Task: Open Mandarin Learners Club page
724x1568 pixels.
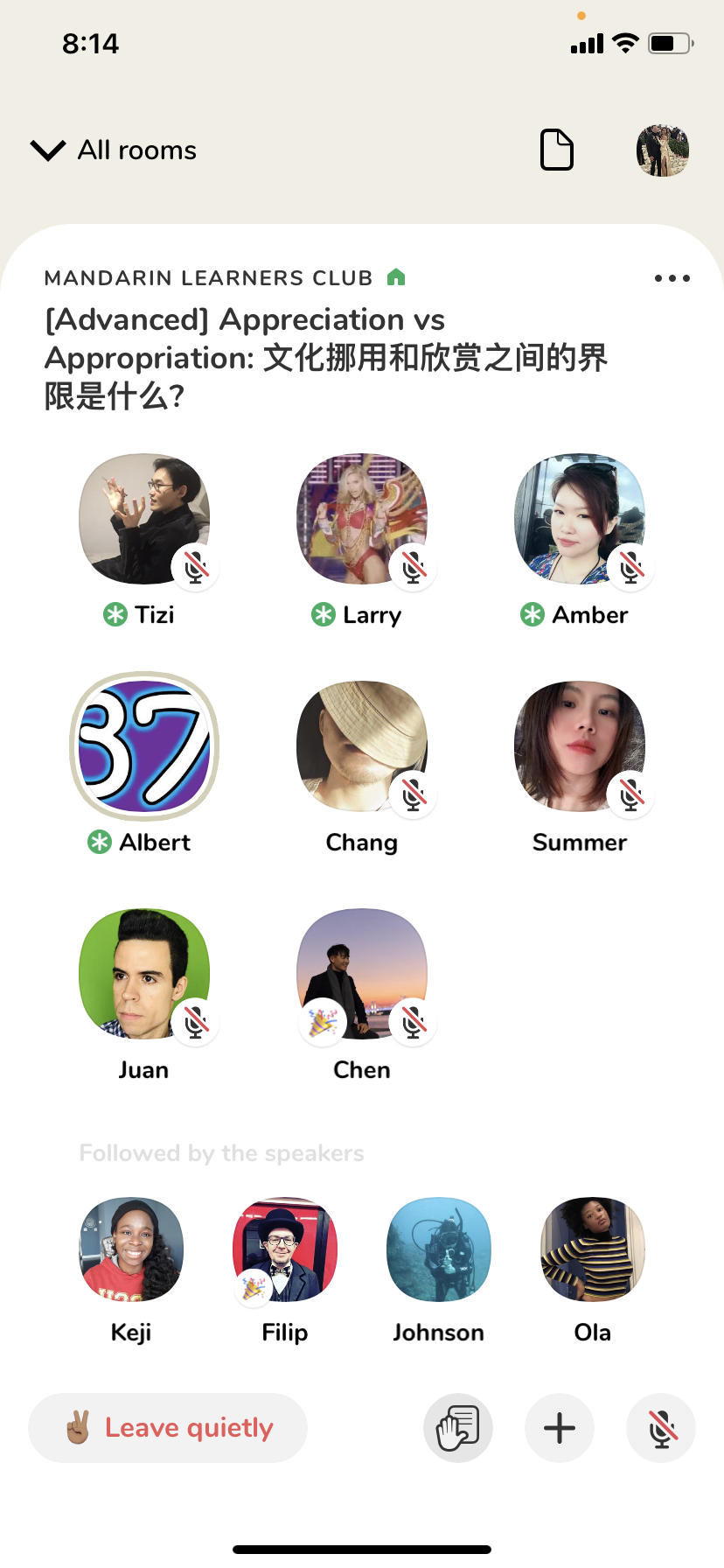Action: (210, 278)
